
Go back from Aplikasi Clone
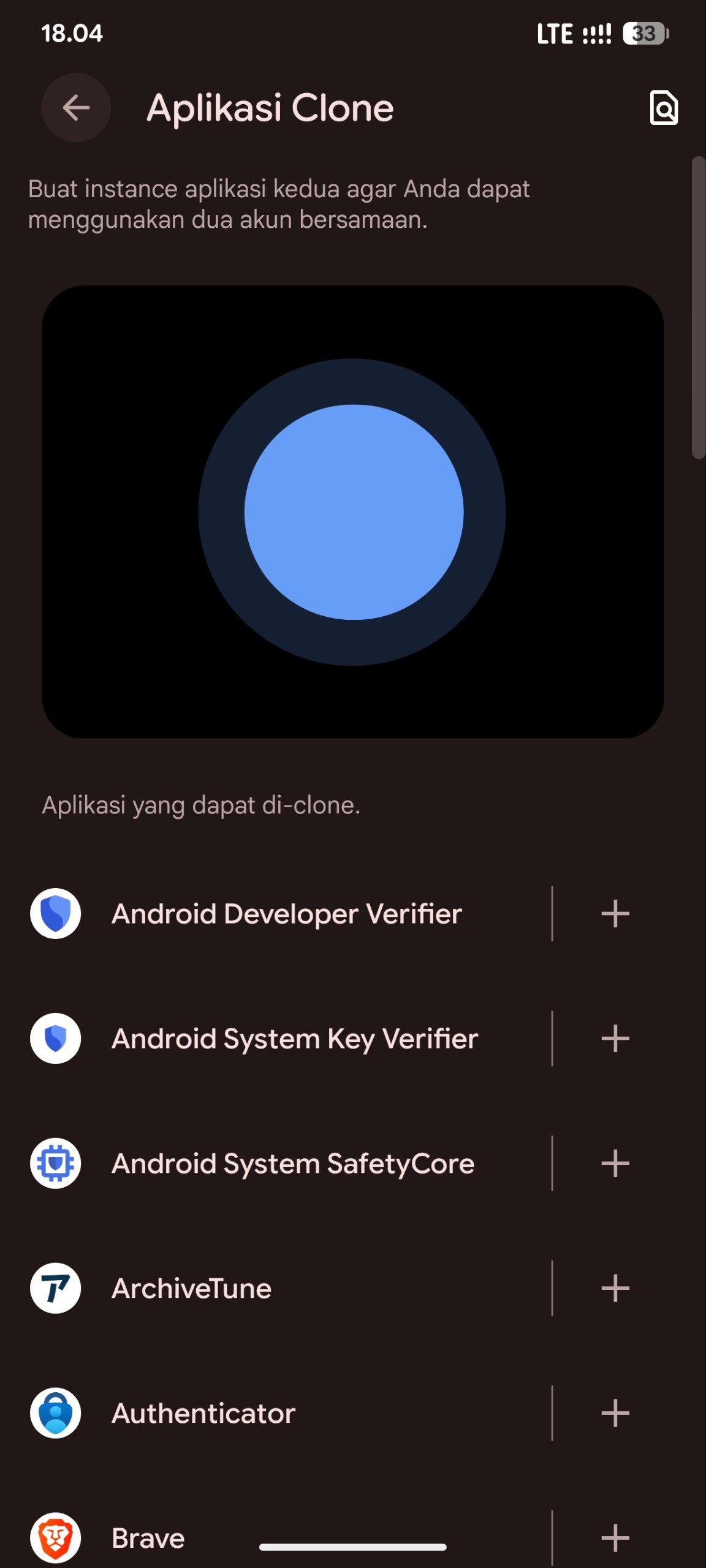(76, 108)
